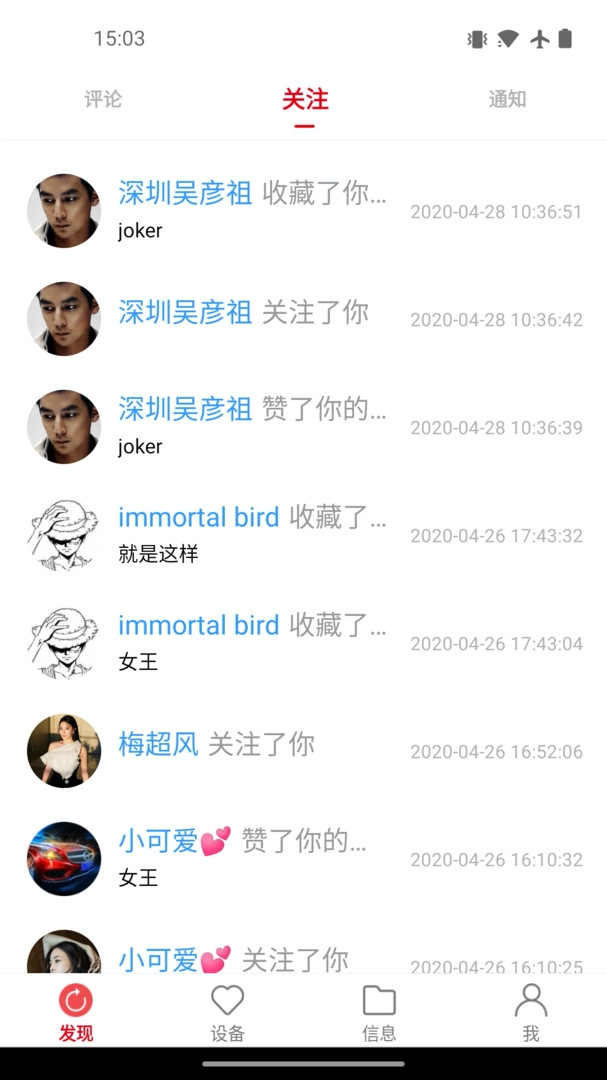Open 小可爱's like notification about 女王

click(x=303, y=859)
